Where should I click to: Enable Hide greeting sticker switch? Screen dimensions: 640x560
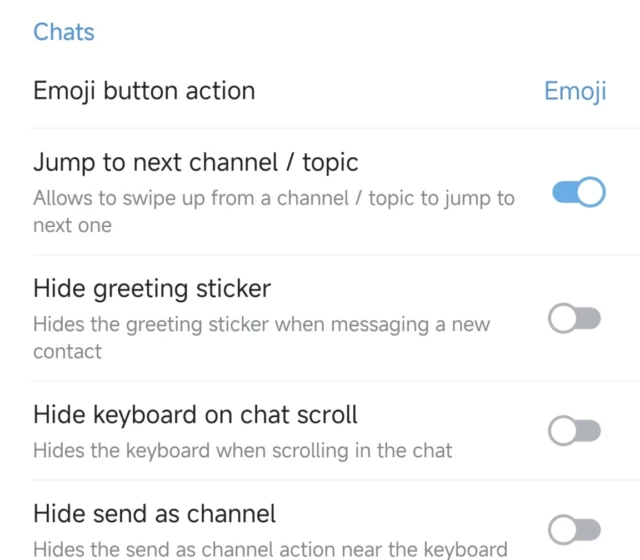(575, 319)
